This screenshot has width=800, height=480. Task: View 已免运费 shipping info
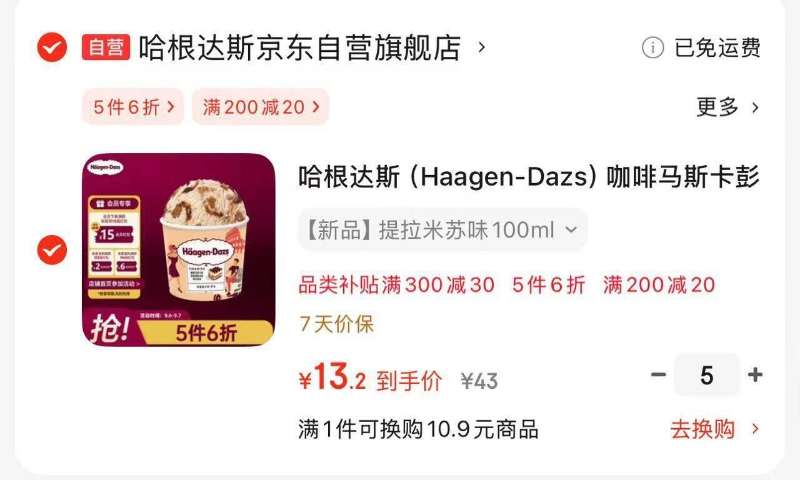(703, 47)
